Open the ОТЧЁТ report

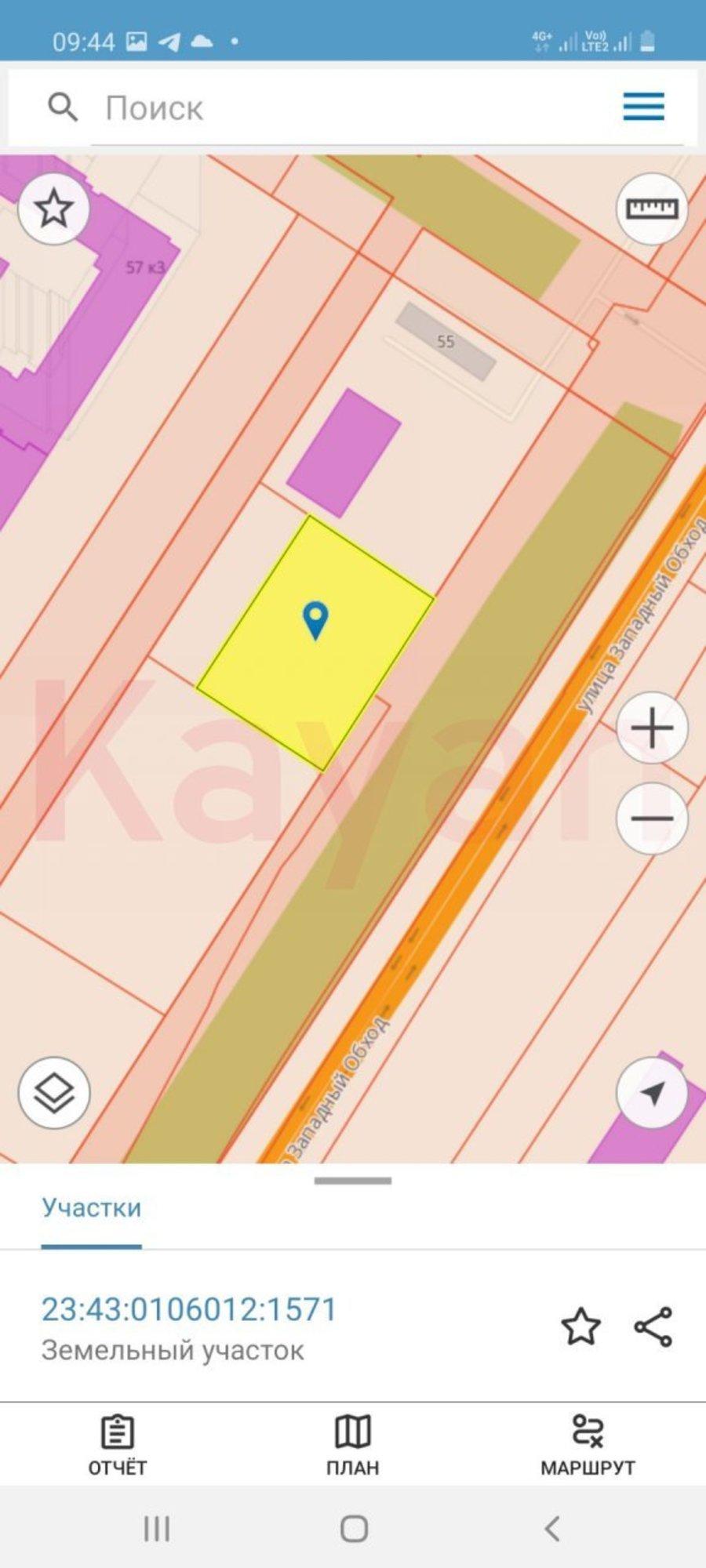click(118, 1446)
